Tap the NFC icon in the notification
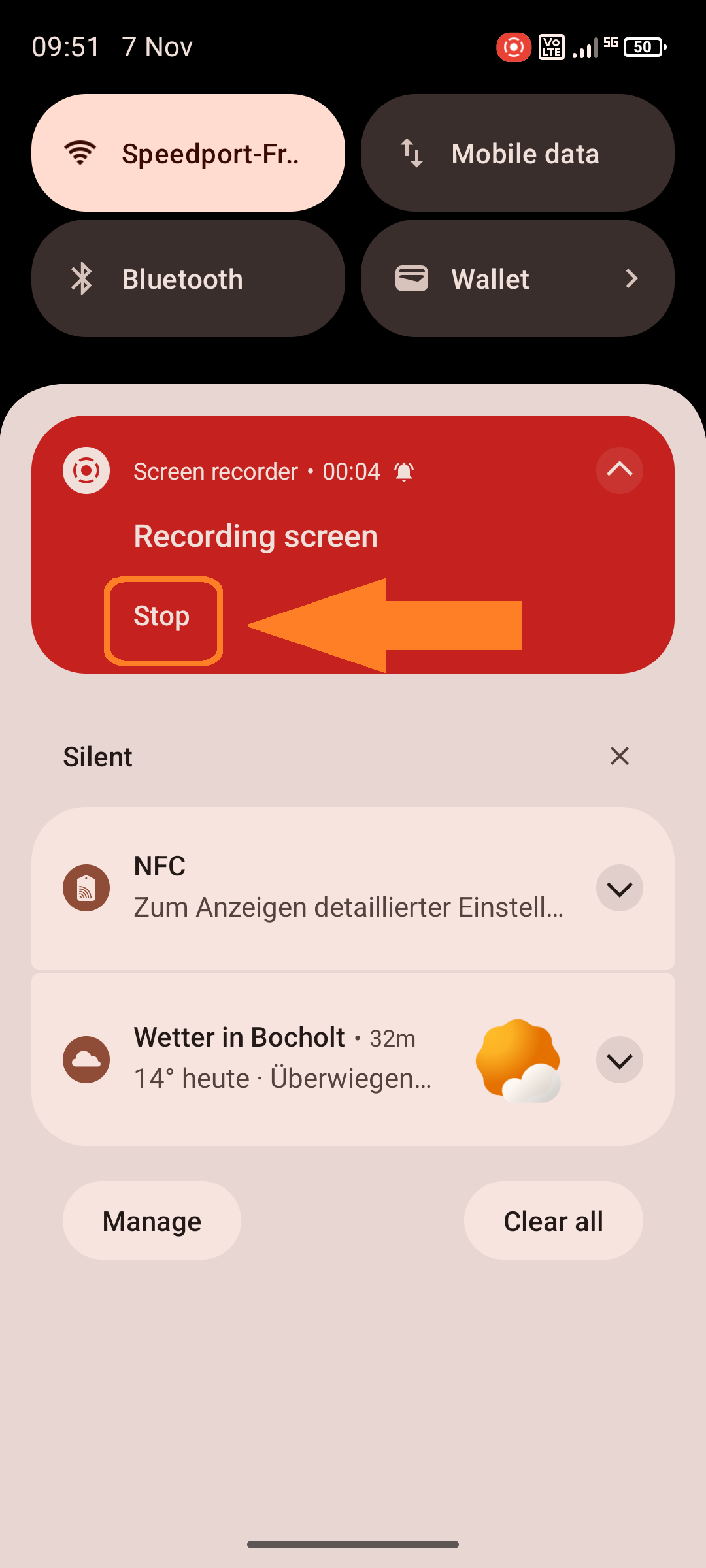This screenshot has height=1568, width=706. (x=86, y=887)
